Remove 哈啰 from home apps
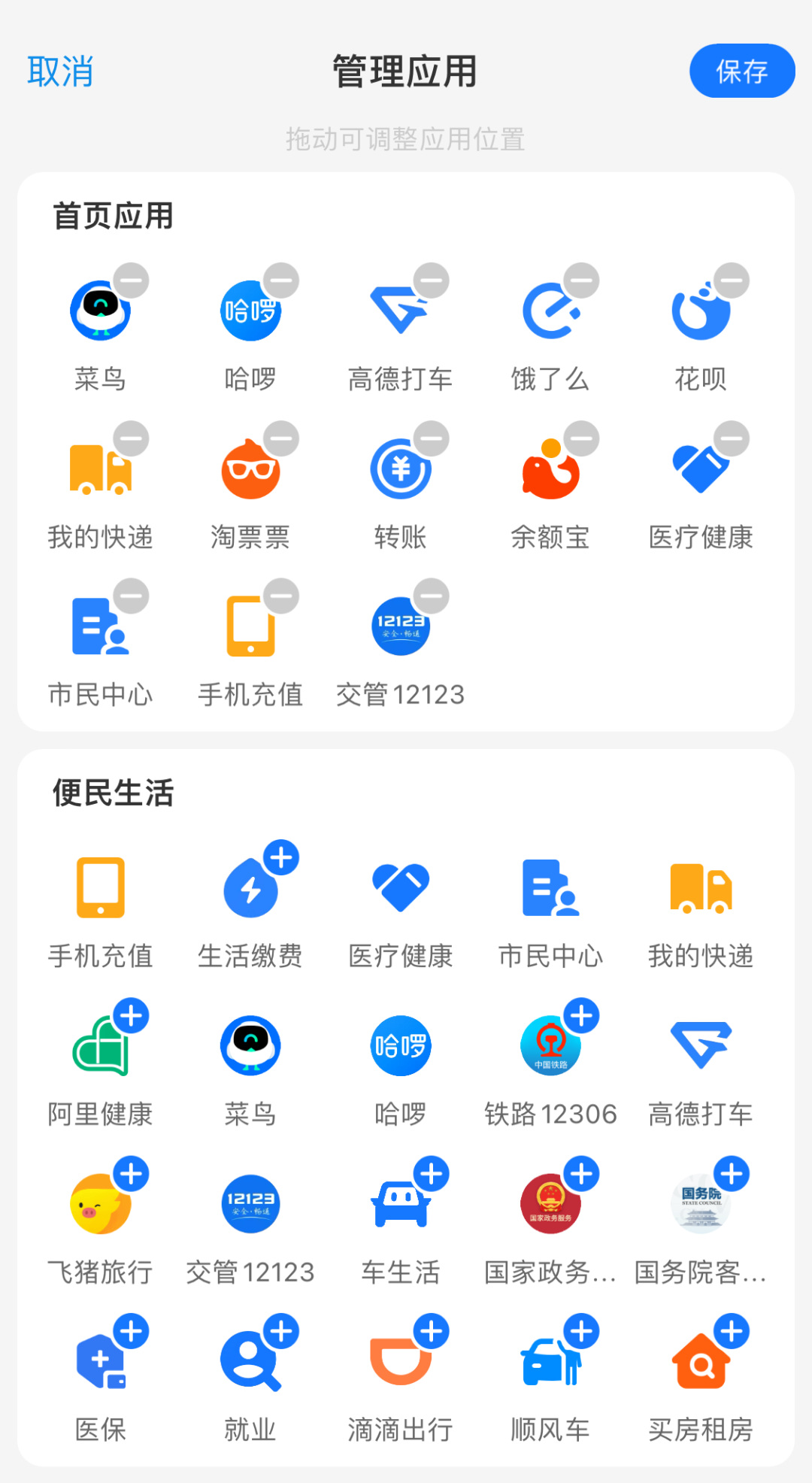812x1483 pixels. [x=282, y=281]
